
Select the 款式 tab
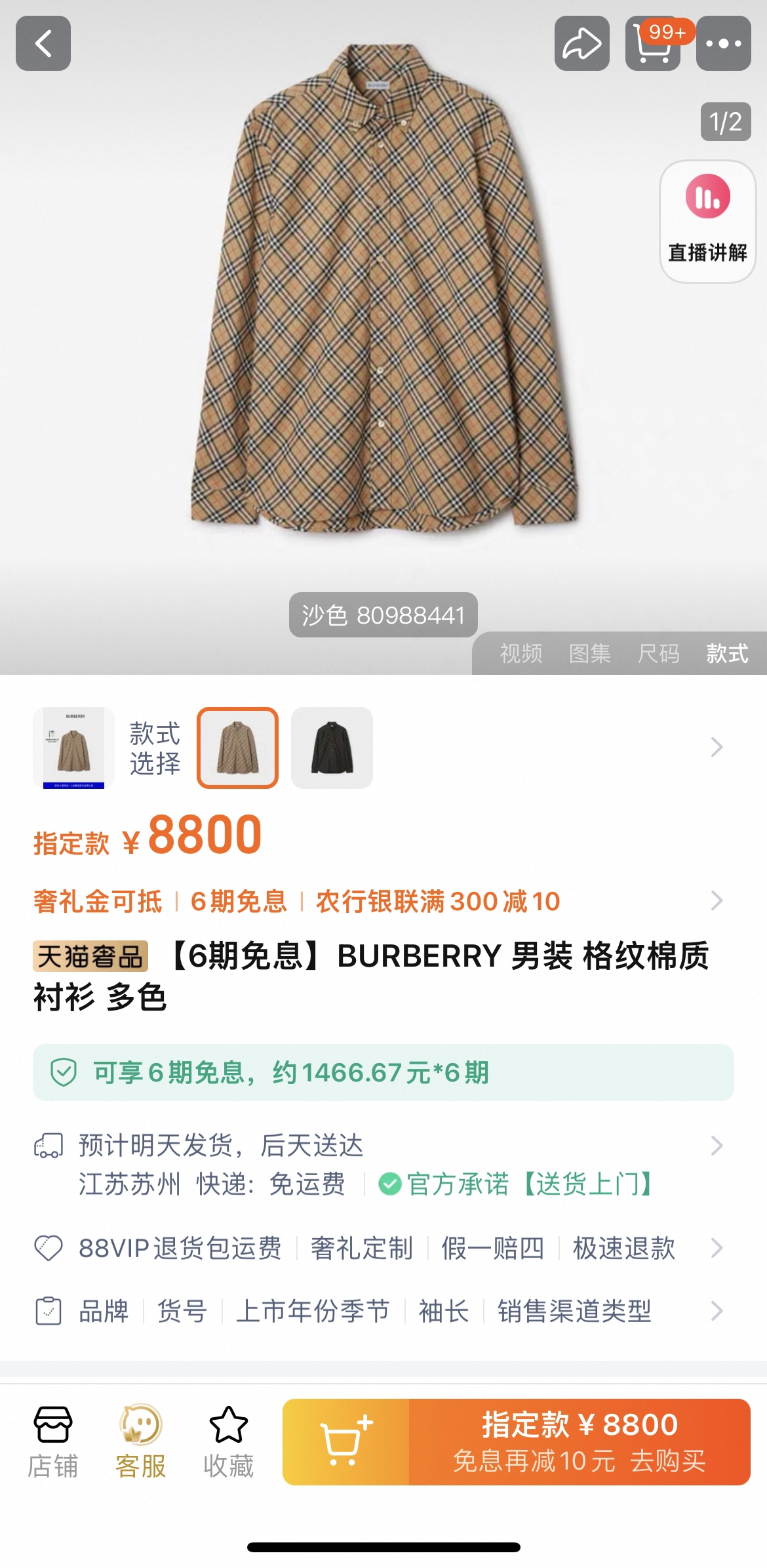(x=726, y=653)
